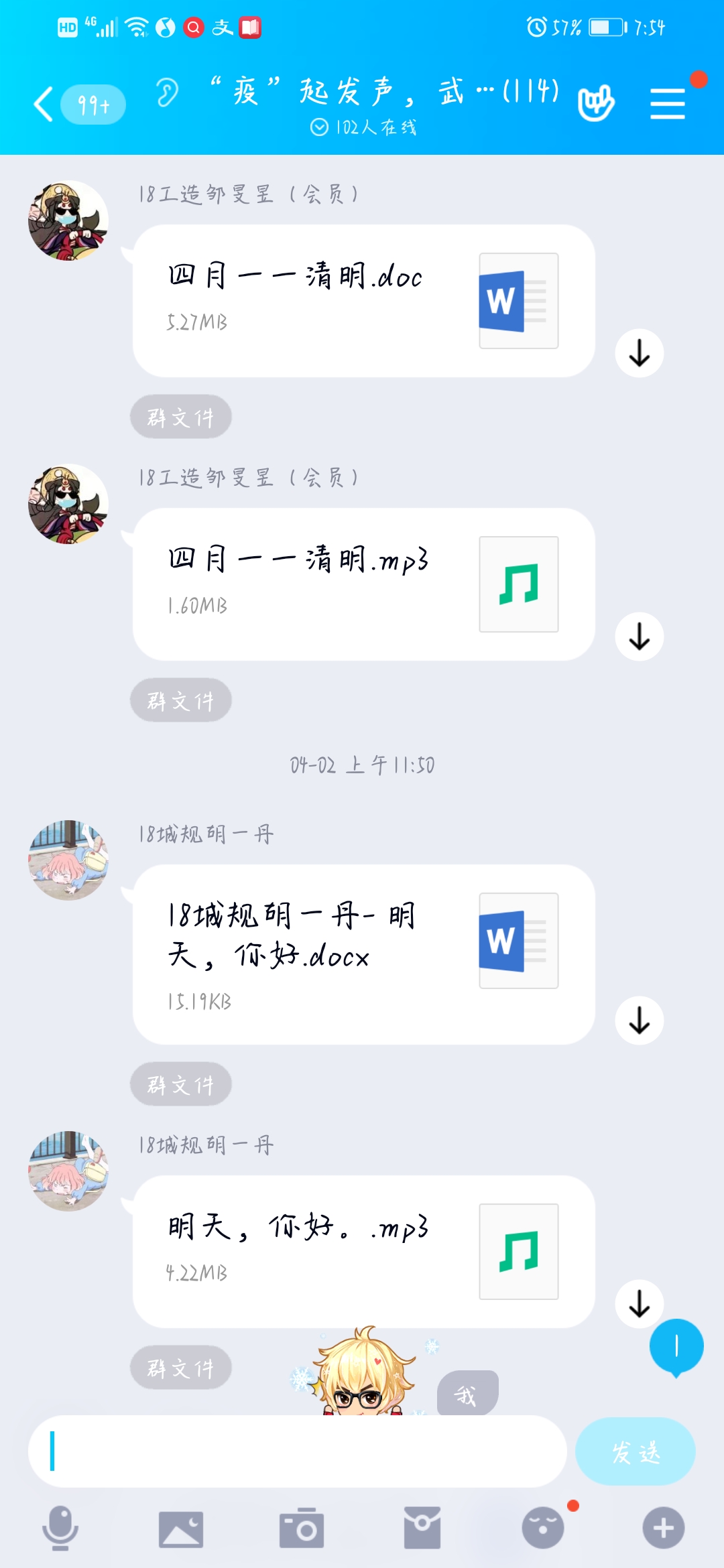
Task: Open file 明天，你好。.mp3
Action: pos(363,1251)
